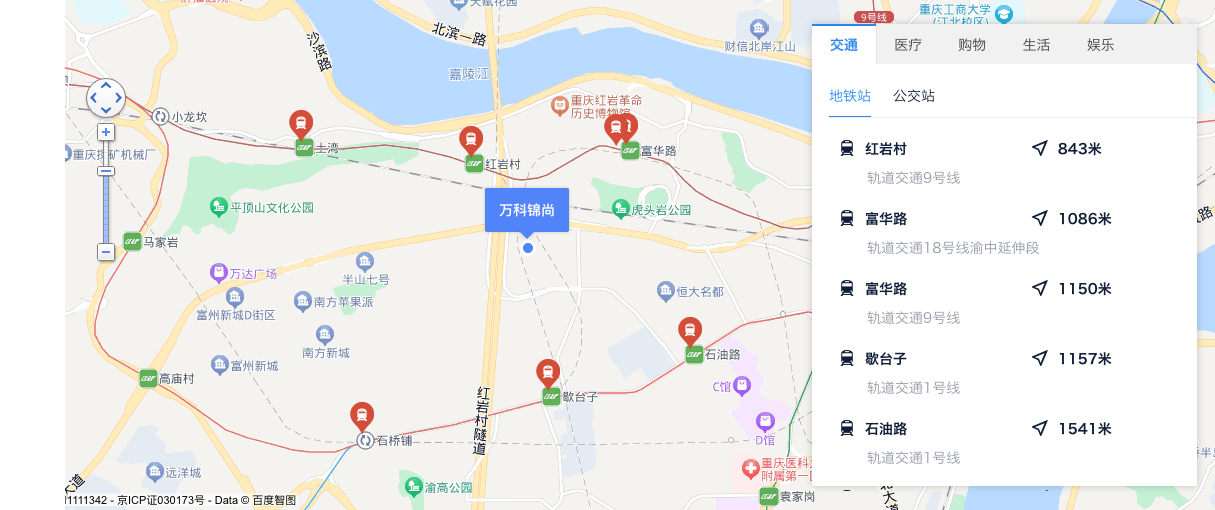
Task: Tap the red marker above 石油路 on map
Action: coord(690,331)
